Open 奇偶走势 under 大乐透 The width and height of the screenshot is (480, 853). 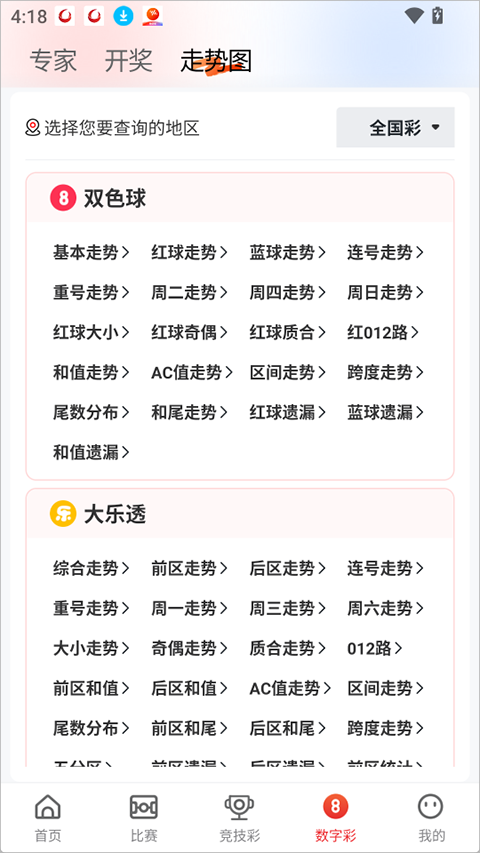(189, 648)
